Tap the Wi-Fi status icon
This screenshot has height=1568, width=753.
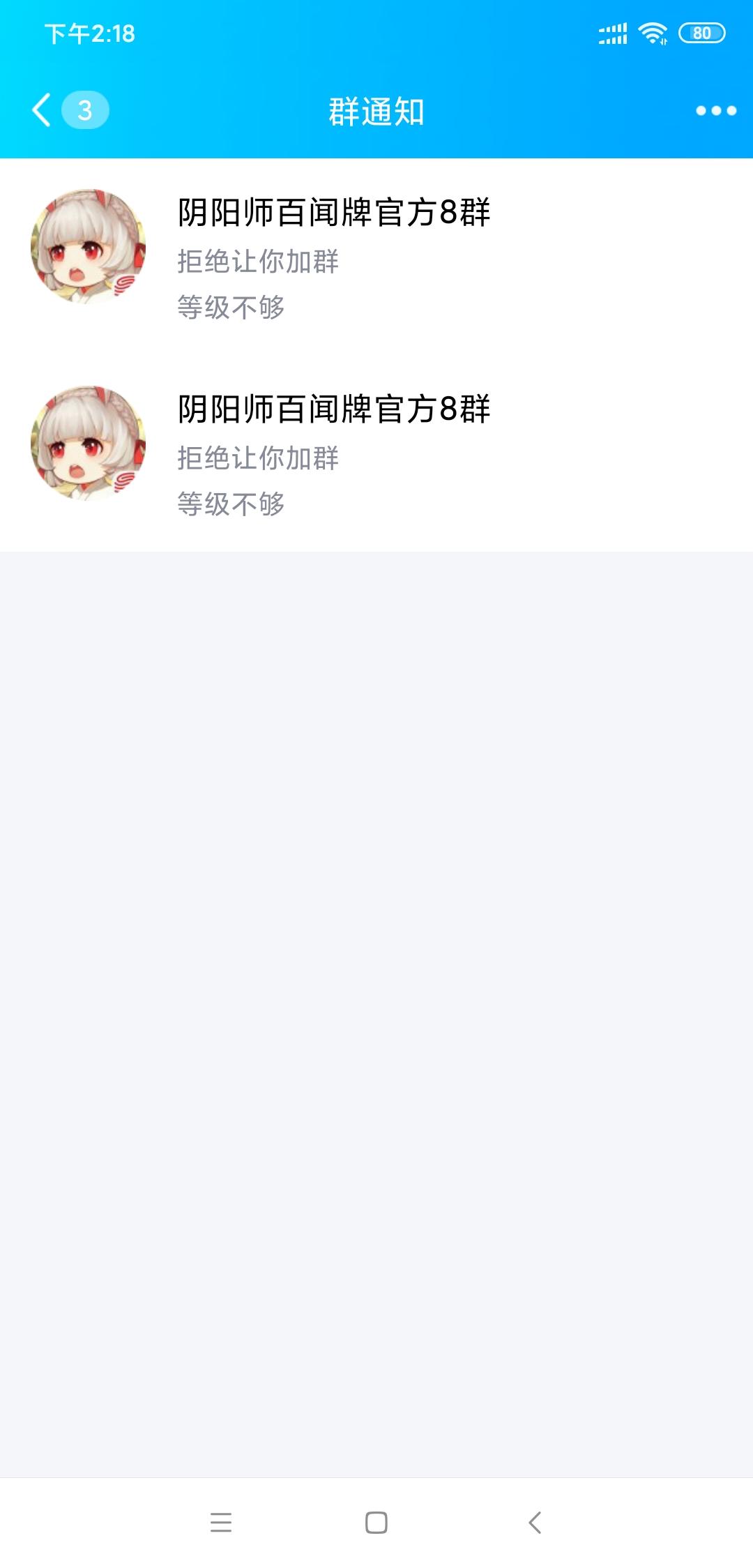click(x=653, y=31)
